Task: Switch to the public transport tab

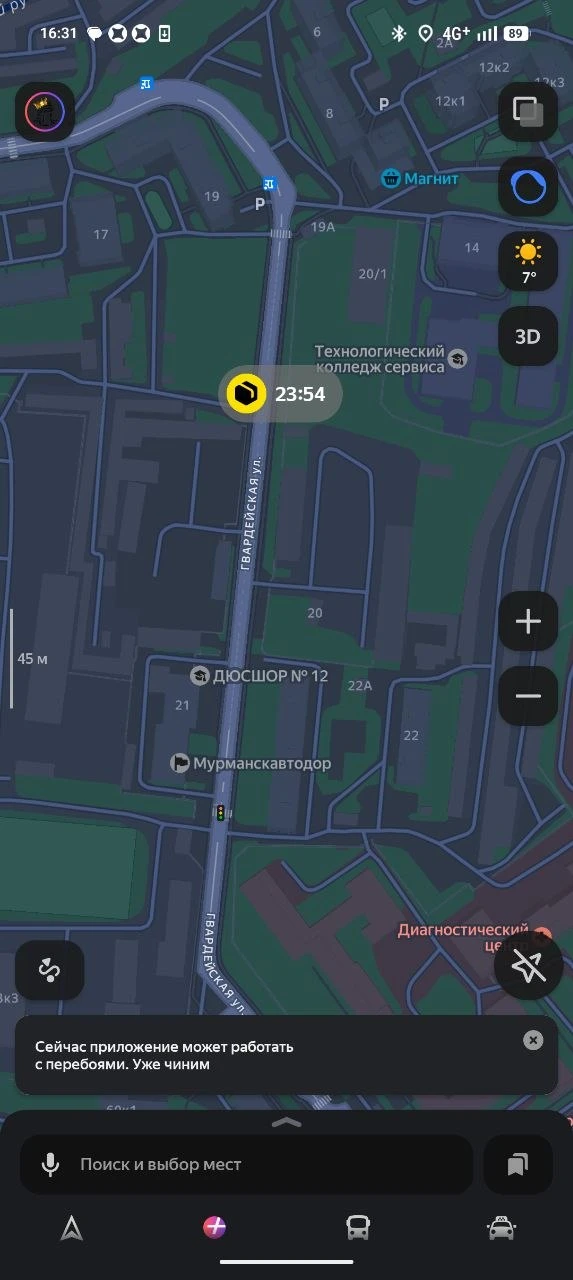Action: [358, 1228]
